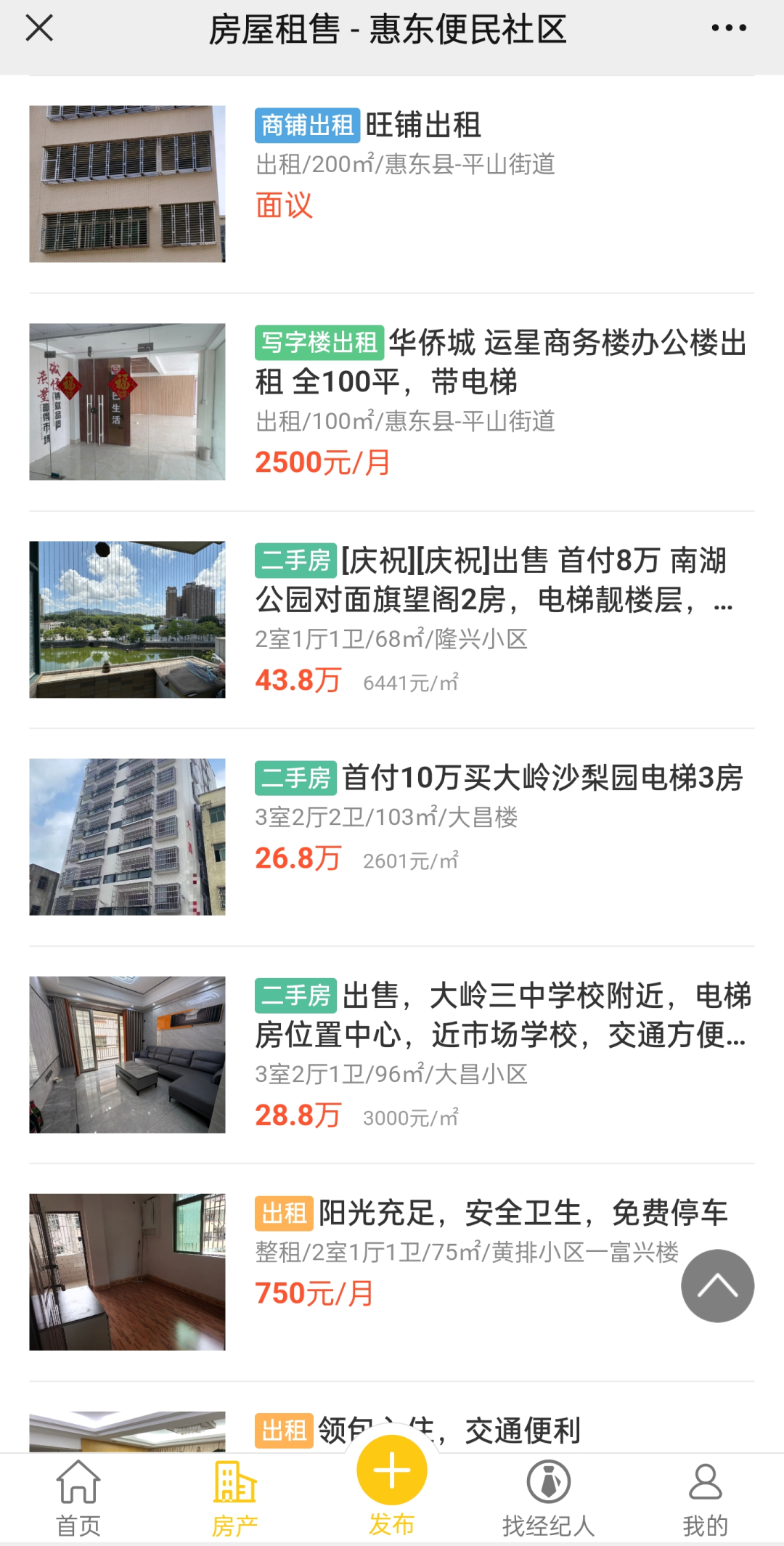This screenshot has width=784, height=1546.
Task: Open the 阳光充足，安全卫生 rental listing
Action: pos(392,1272)
